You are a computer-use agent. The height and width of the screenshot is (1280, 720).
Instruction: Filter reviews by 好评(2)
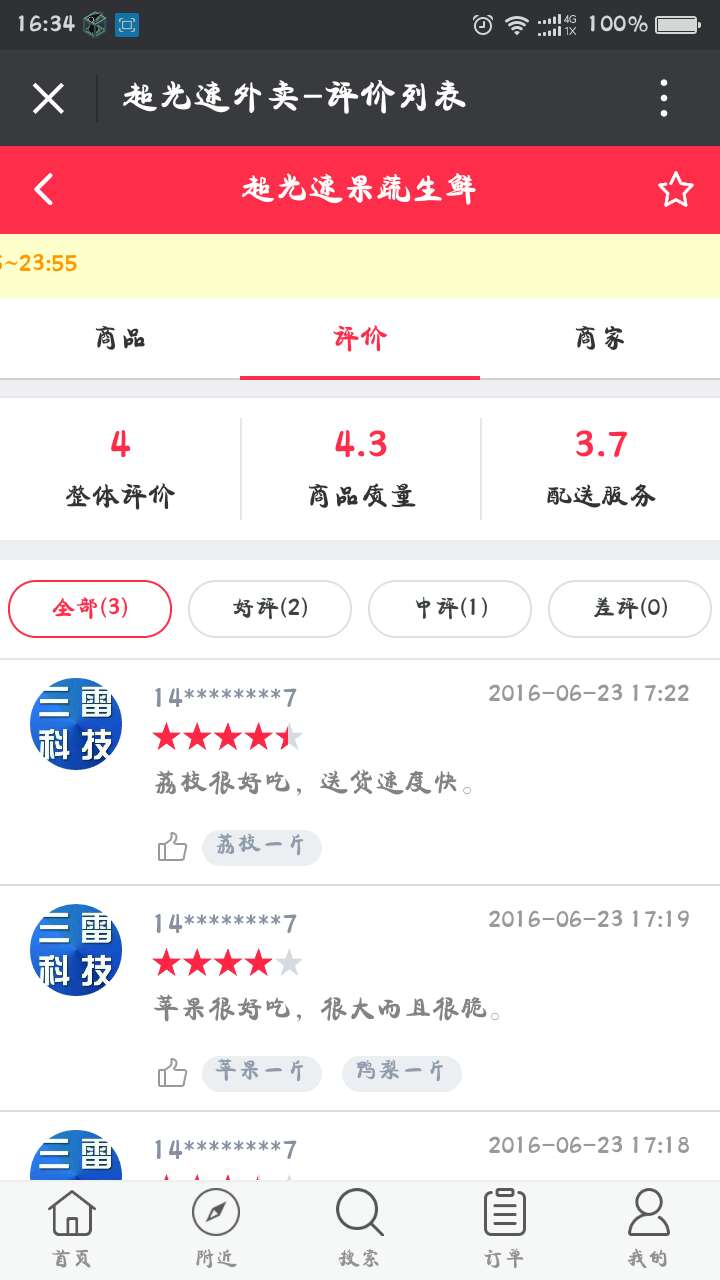[270, 608]
